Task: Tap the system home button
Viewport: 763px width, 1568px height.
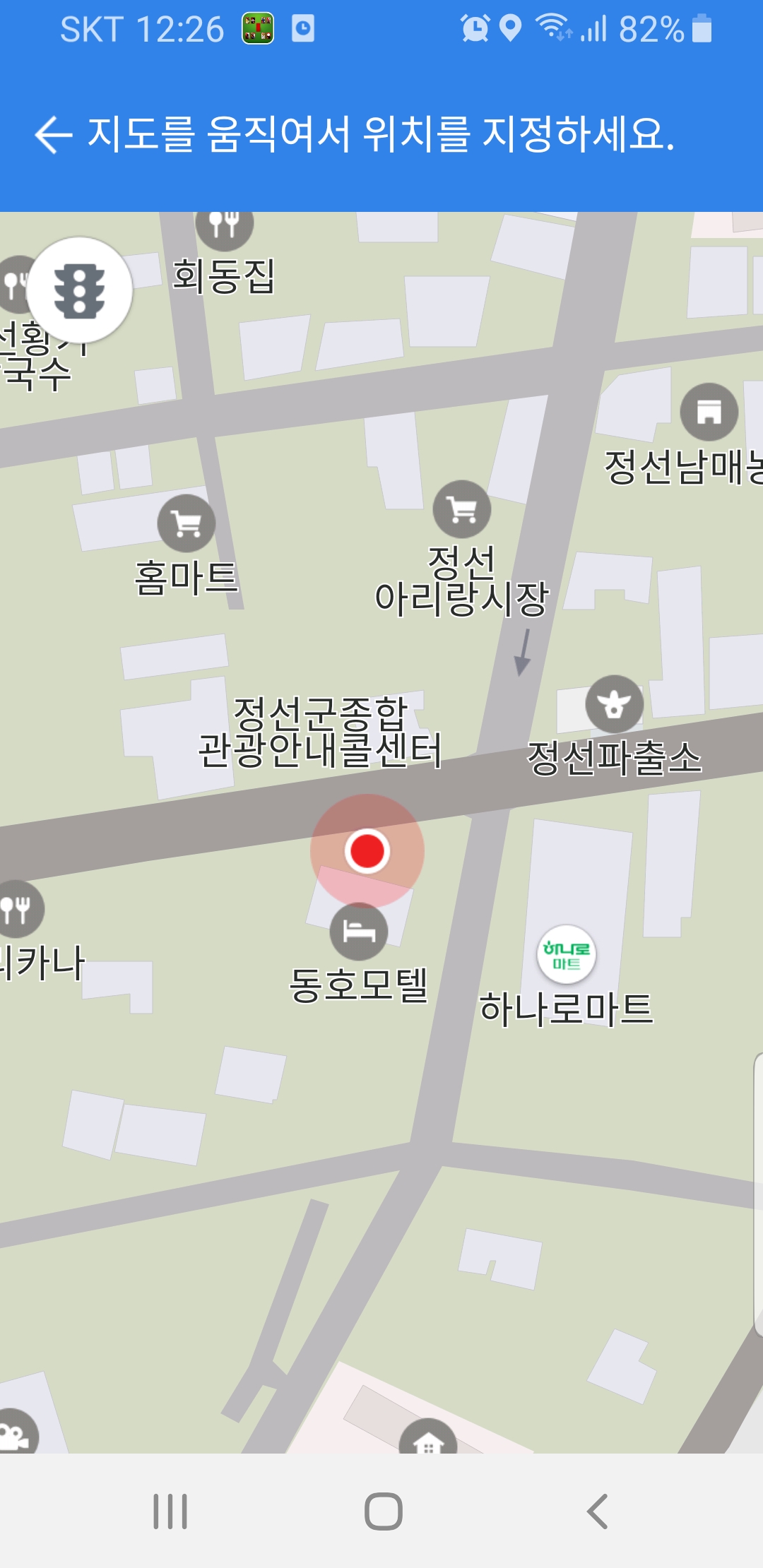Action: point(383,1511)
